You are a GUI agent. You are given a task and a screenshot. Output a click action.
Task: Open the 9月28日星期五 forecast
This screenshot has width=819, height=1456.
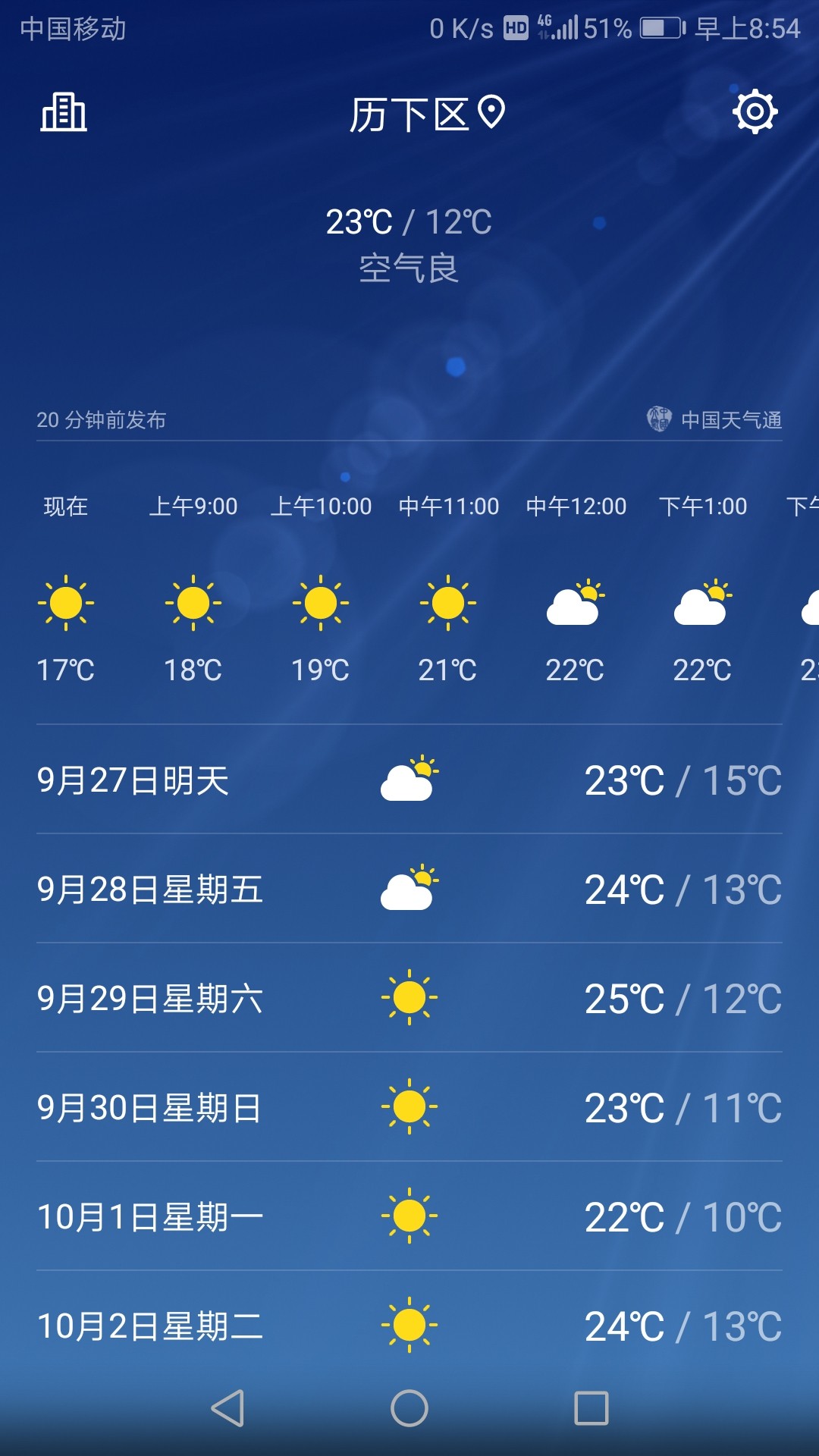click(409, 889)
